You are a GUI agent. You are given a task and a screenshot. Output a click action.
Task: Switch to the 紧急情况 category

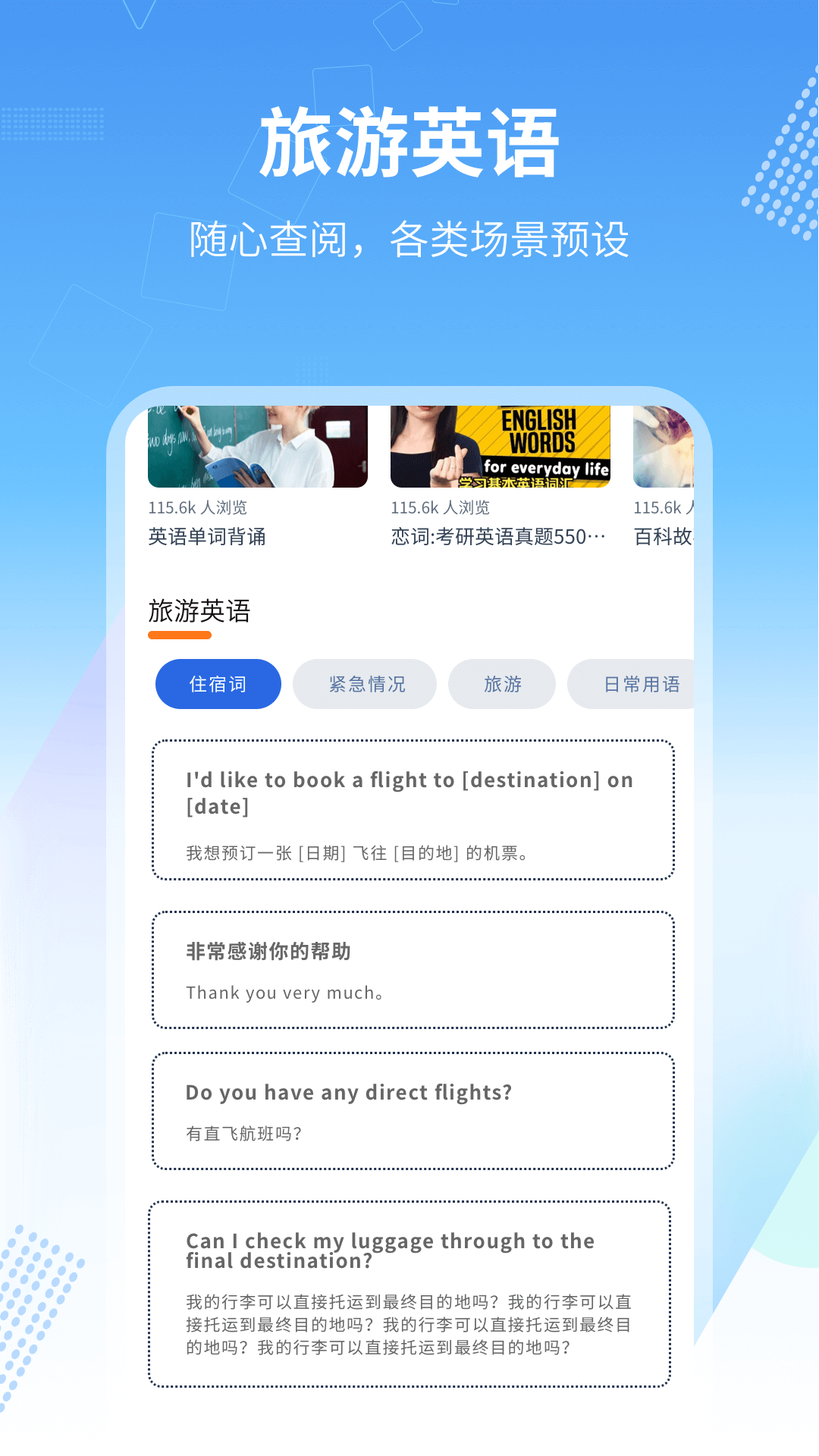point(365,683)
